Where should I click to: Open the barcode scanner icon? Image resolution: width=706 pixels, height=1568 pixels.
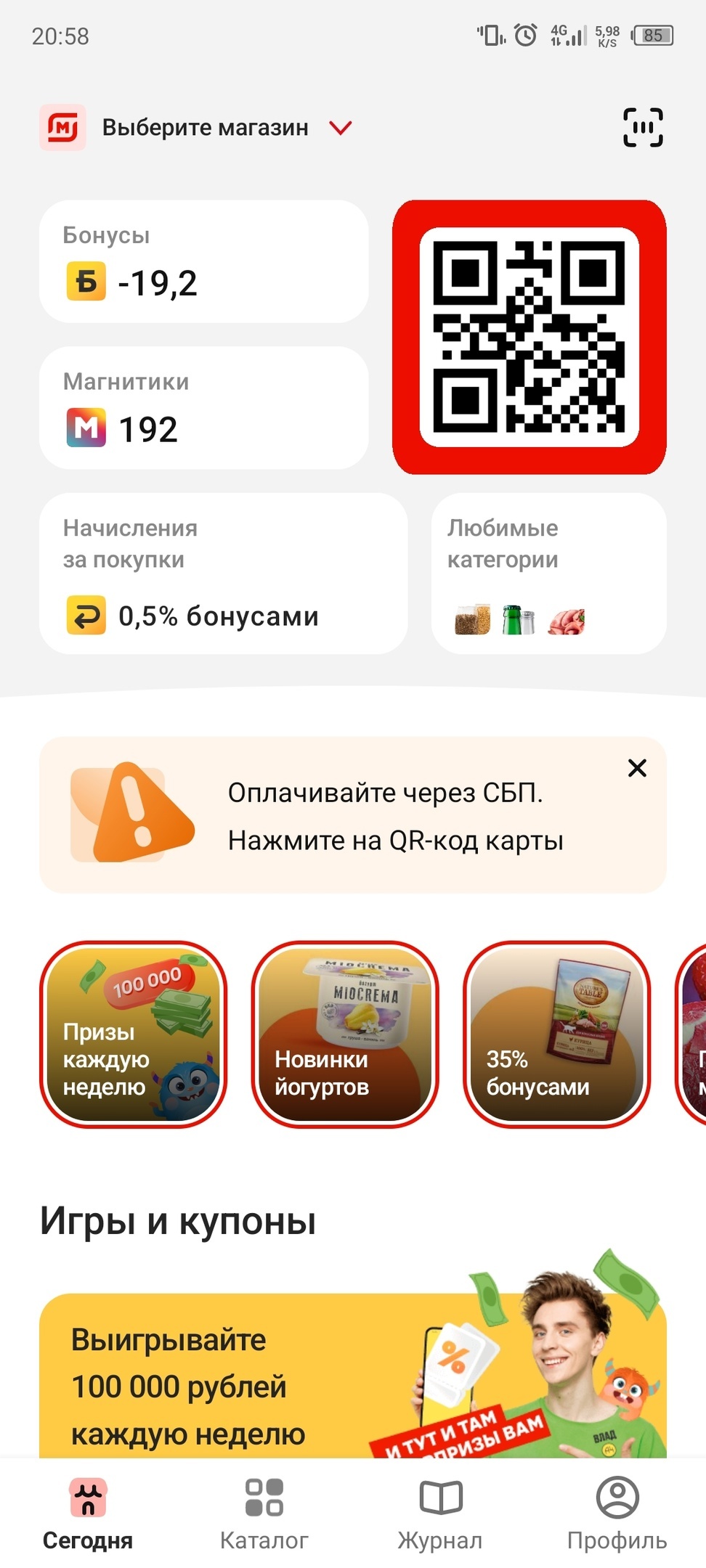(x=643, y=128)
